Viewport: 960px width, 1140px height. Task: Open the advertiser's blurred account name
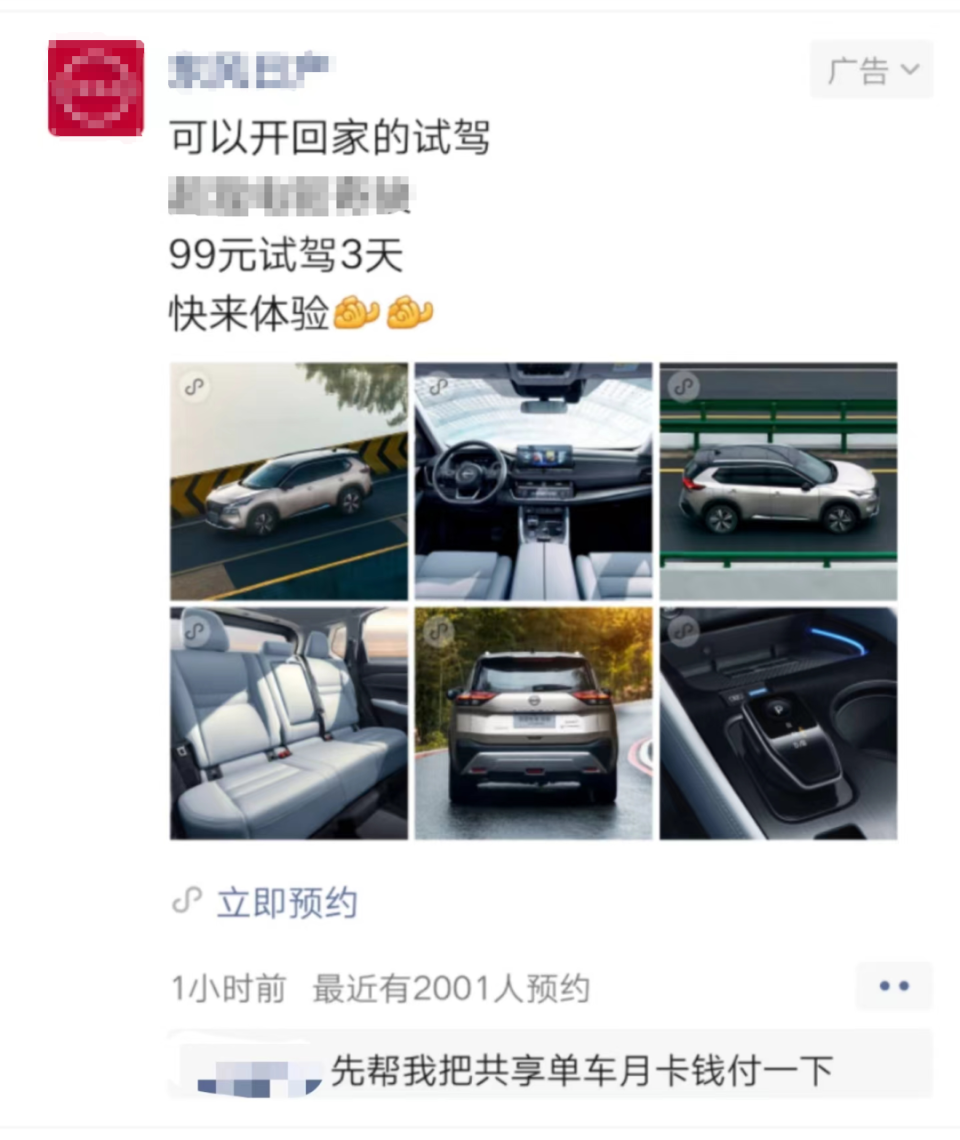click(x=250, y=70)
